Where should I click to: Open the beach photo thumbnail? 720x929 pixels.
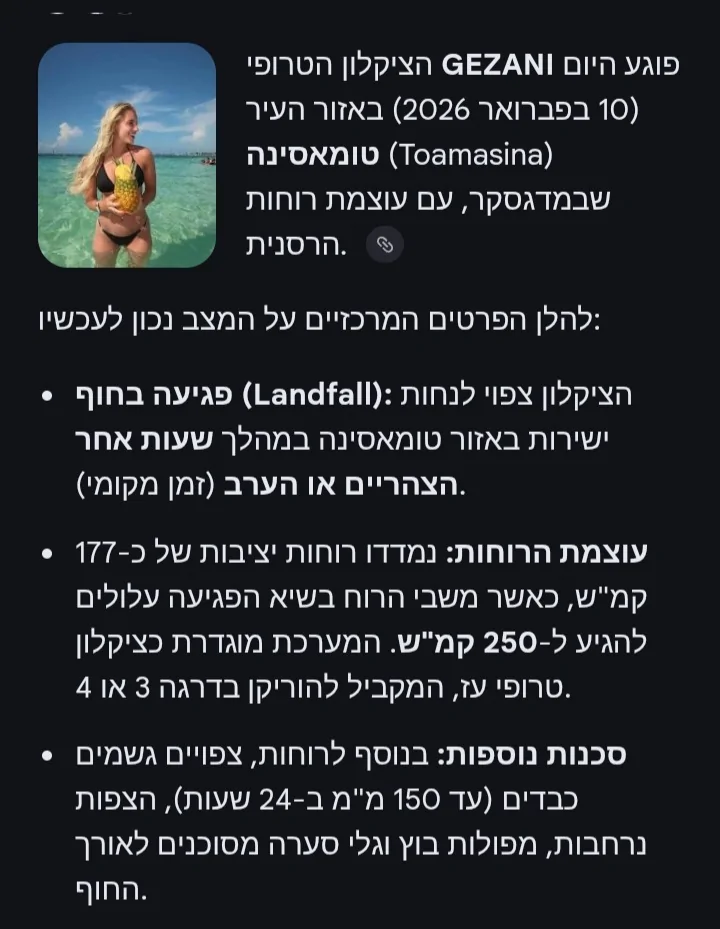[x=127, y=155]
